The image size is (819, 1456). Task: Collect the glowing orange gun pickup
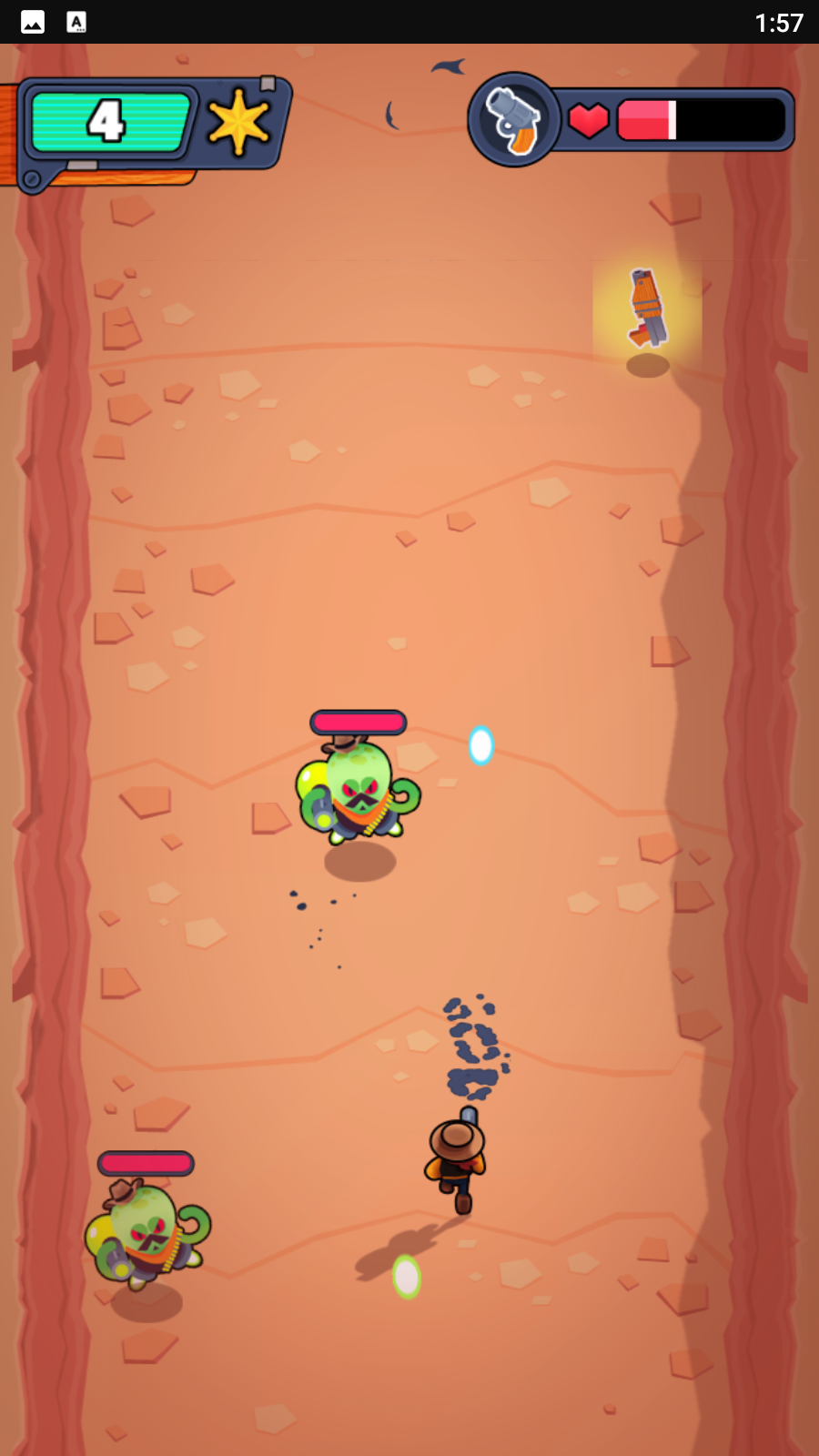click(x=647, y=308)
